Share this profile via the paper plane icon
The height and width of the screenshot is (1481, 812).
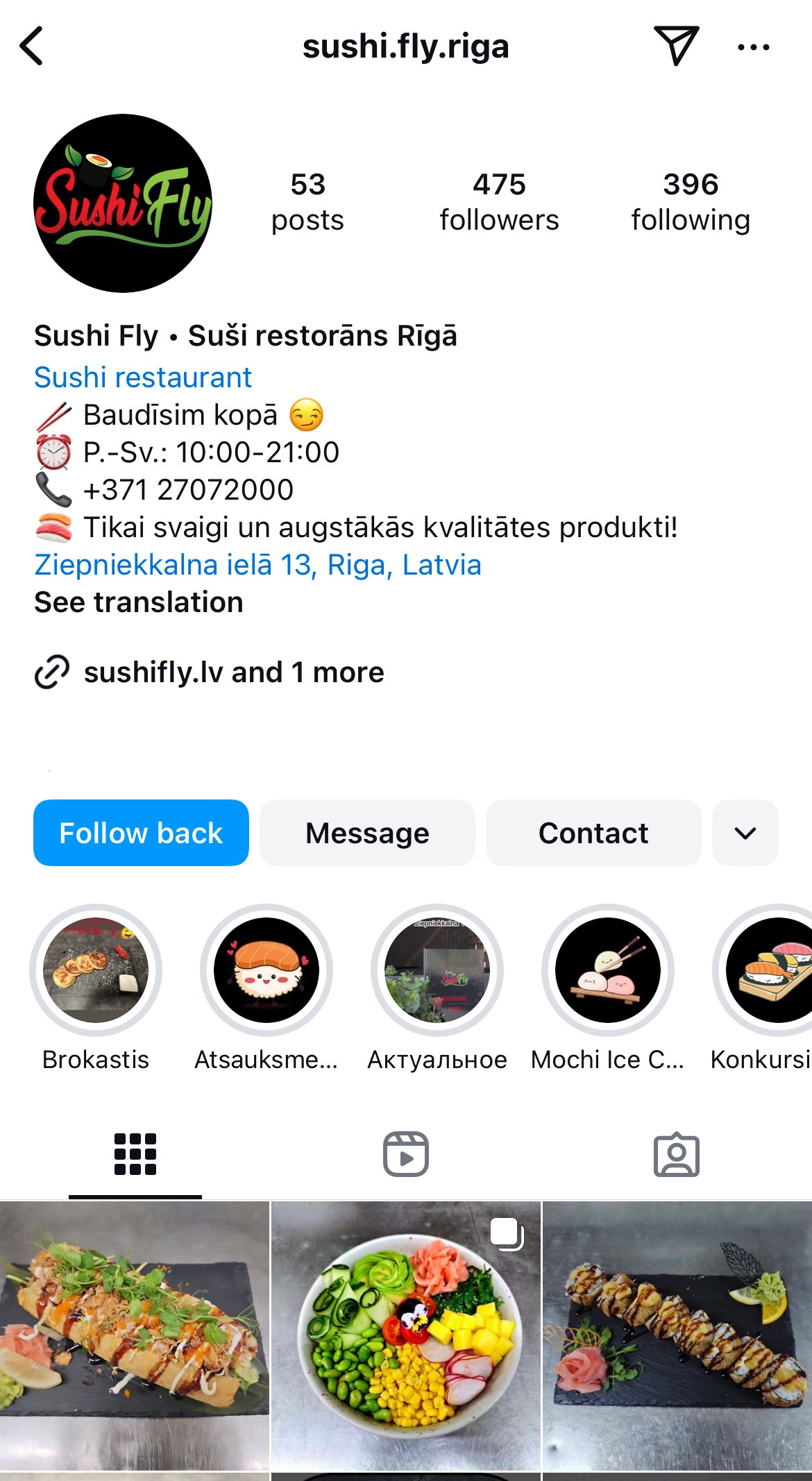coord(675,46)
